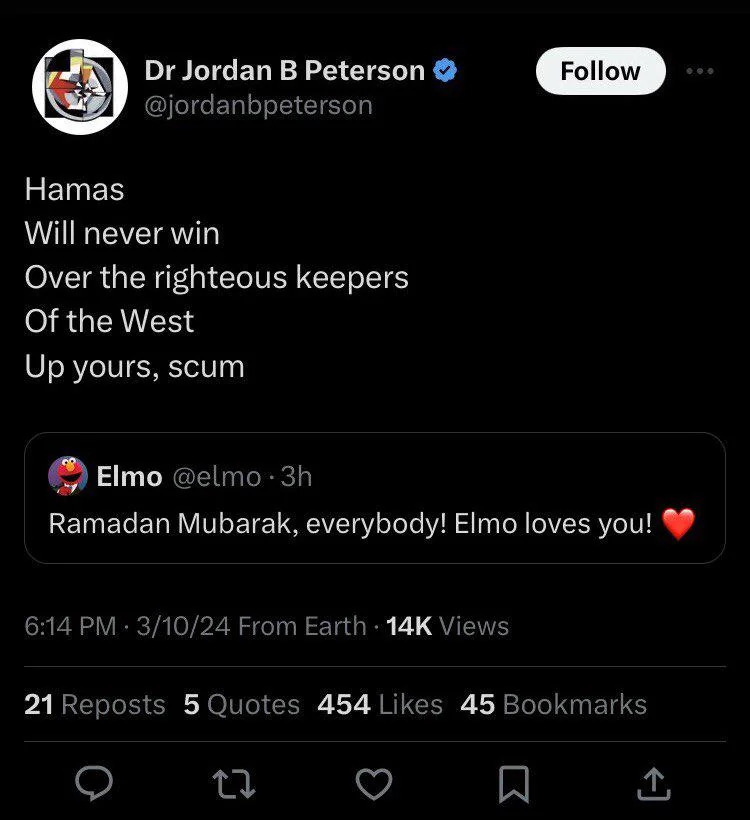View the 21 Reposts list
This screenshot has width=750, height=820.
click(95, 704)
